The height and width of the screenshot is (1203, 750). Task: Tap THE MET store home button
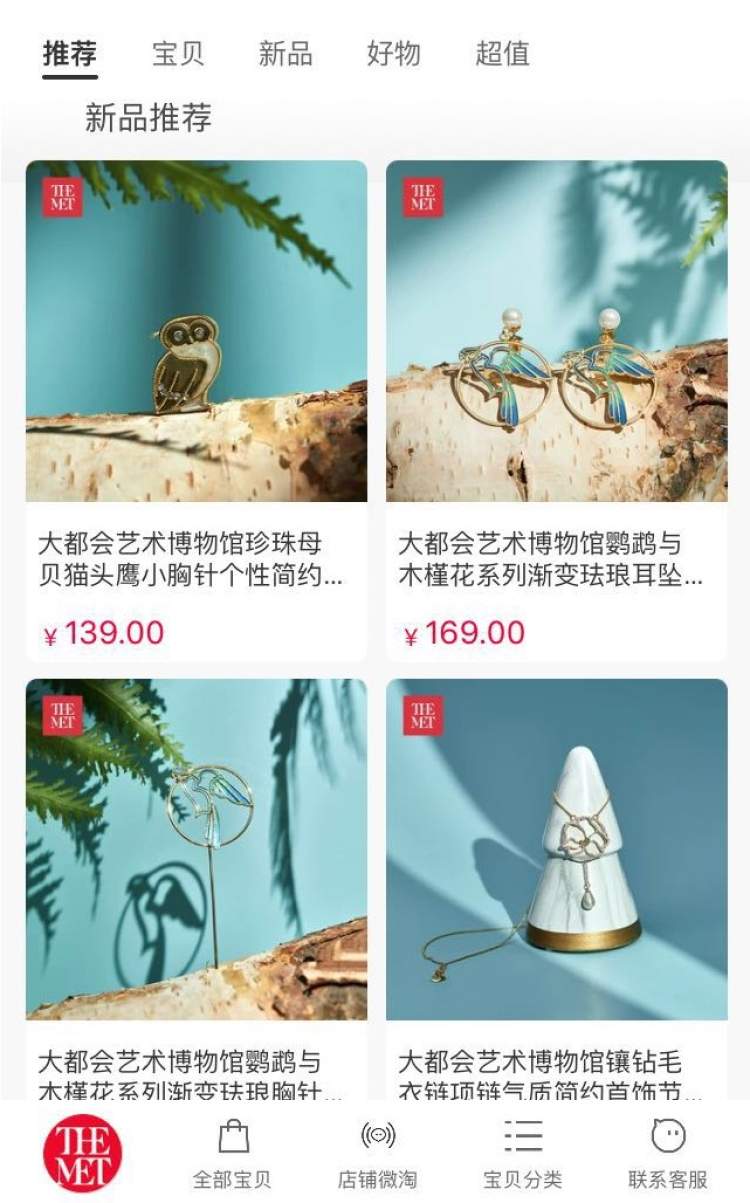(x=83, y=1153)
